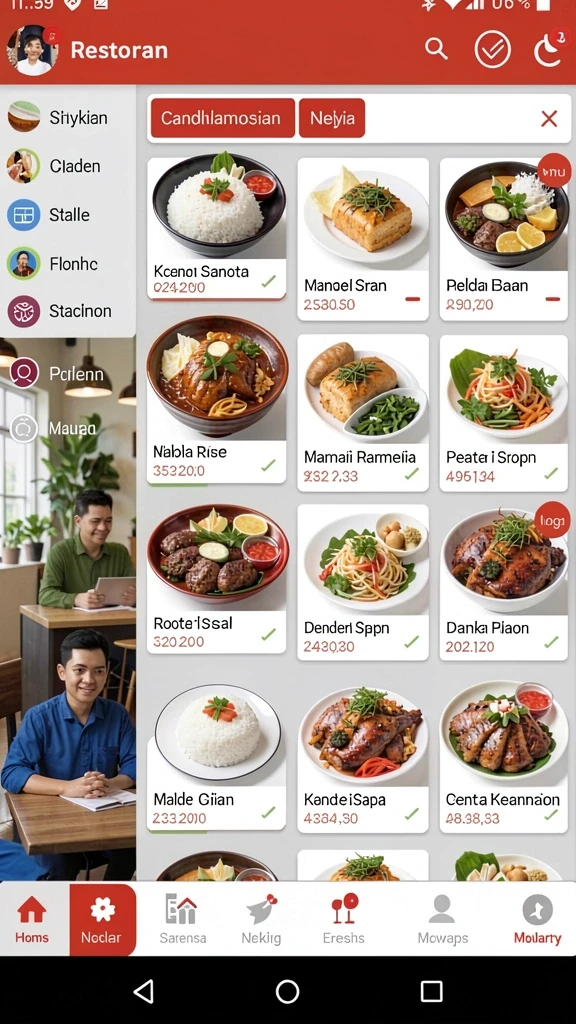Select the Candhlamosian filter chip
This screenshot has height=1024, width=576.
click(222, 118)
